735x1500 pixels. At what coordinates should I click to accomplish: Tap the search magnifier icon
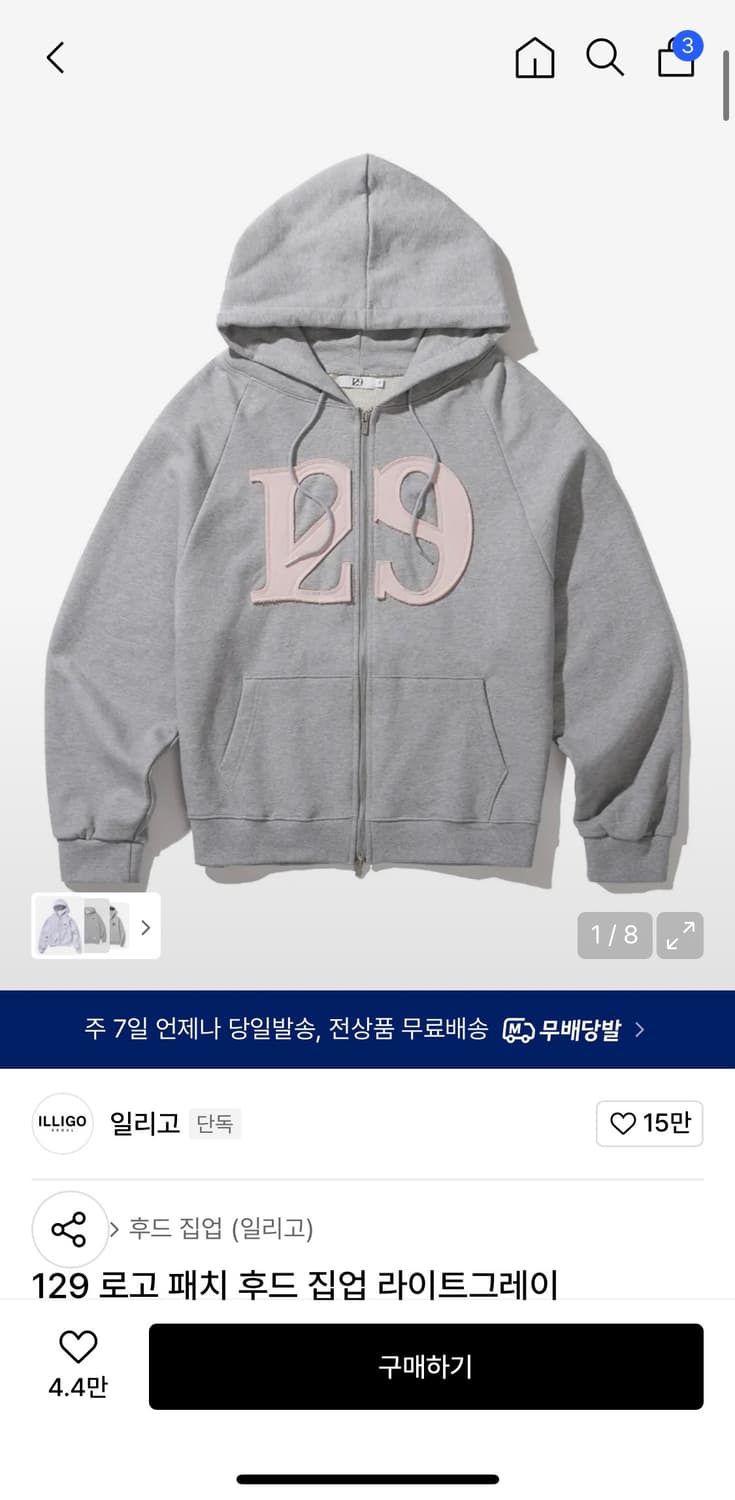[x=605, y=58]
